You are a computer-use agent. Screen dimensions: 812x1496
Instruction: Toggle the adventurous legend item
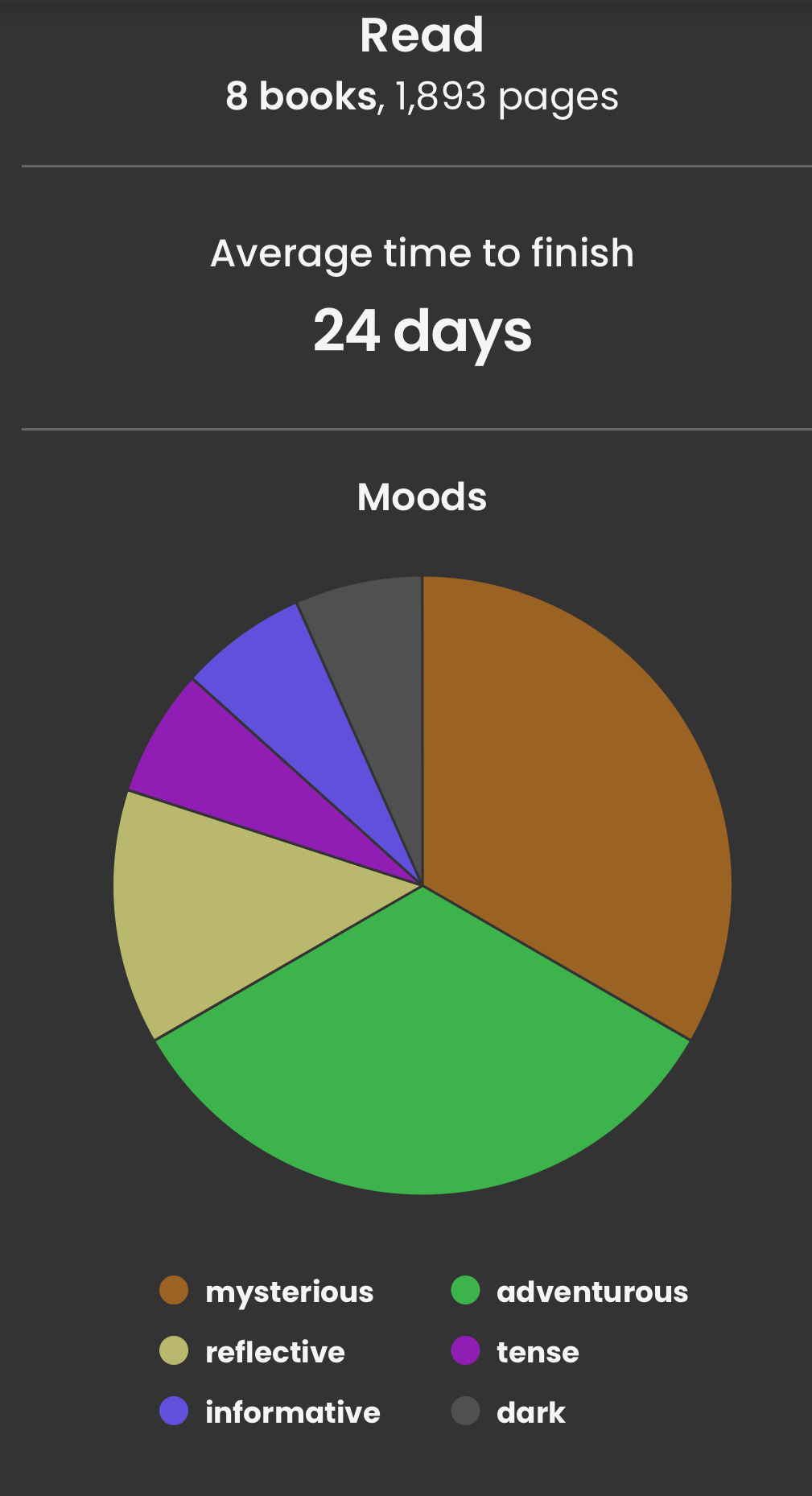[x=569, y=1292]
